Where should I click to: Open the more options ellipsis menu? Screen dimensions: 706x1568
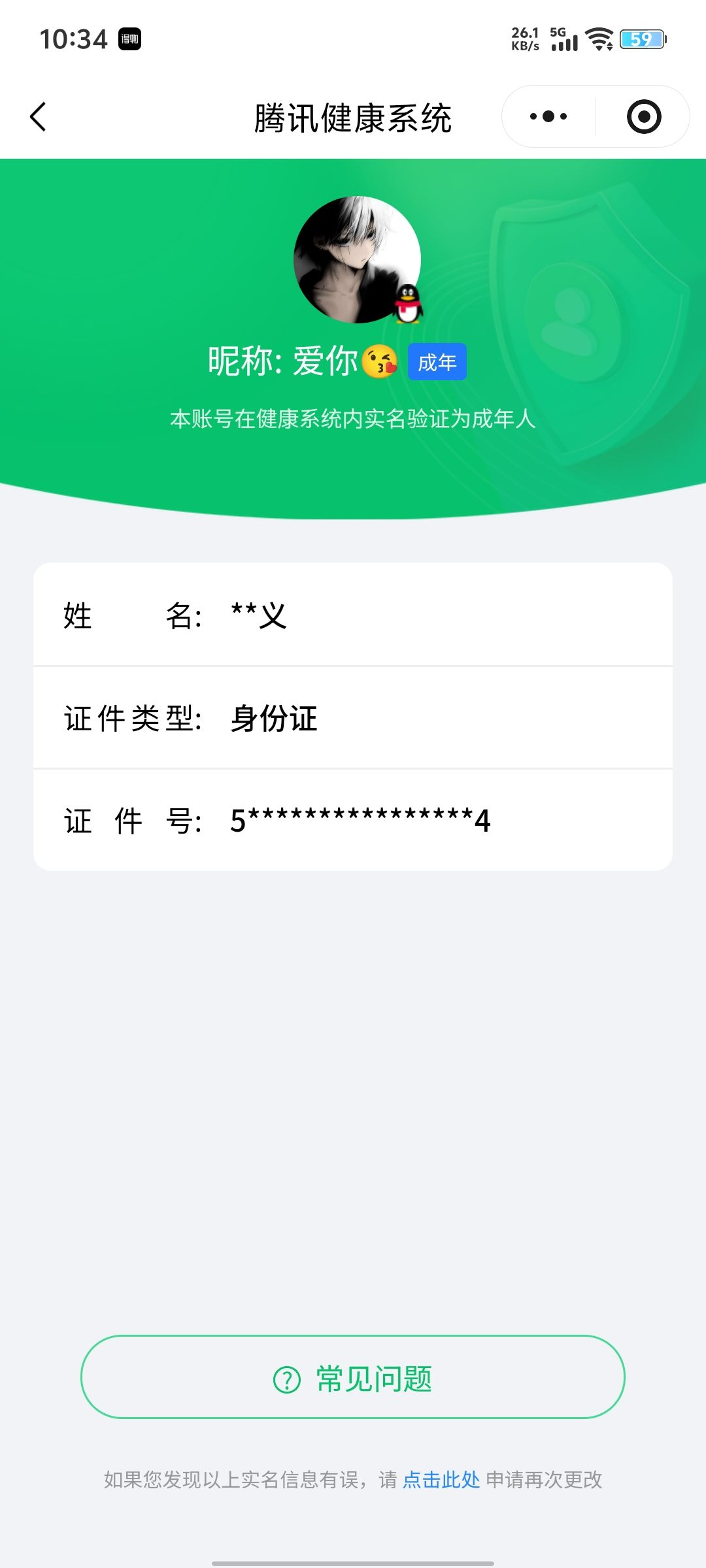pos(548,116)
